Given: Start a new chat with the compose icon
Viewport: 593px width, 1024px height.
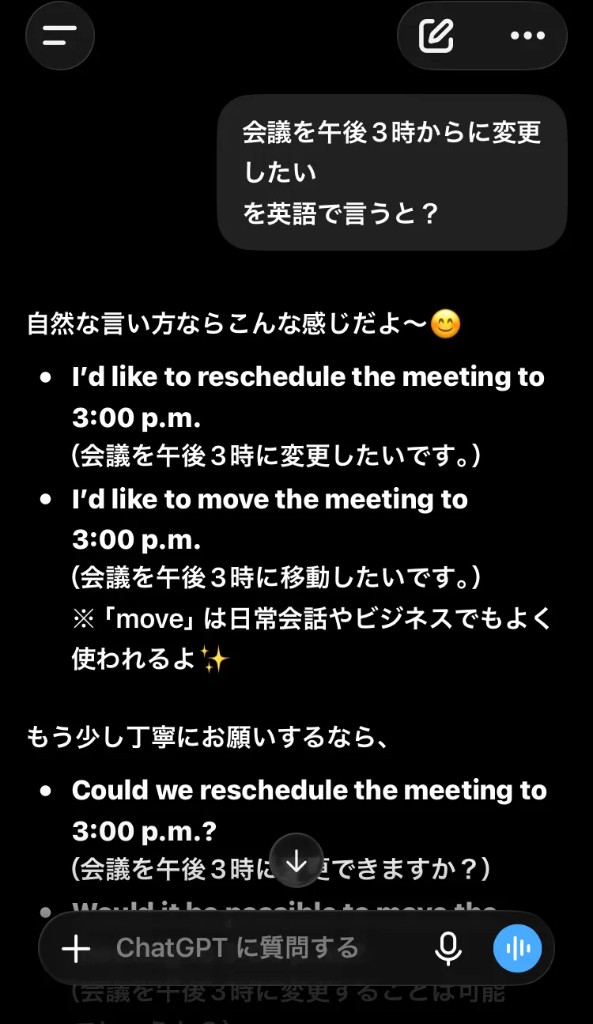Looking at the screenshot, I should pyautogui.click(x=436, y=35).
